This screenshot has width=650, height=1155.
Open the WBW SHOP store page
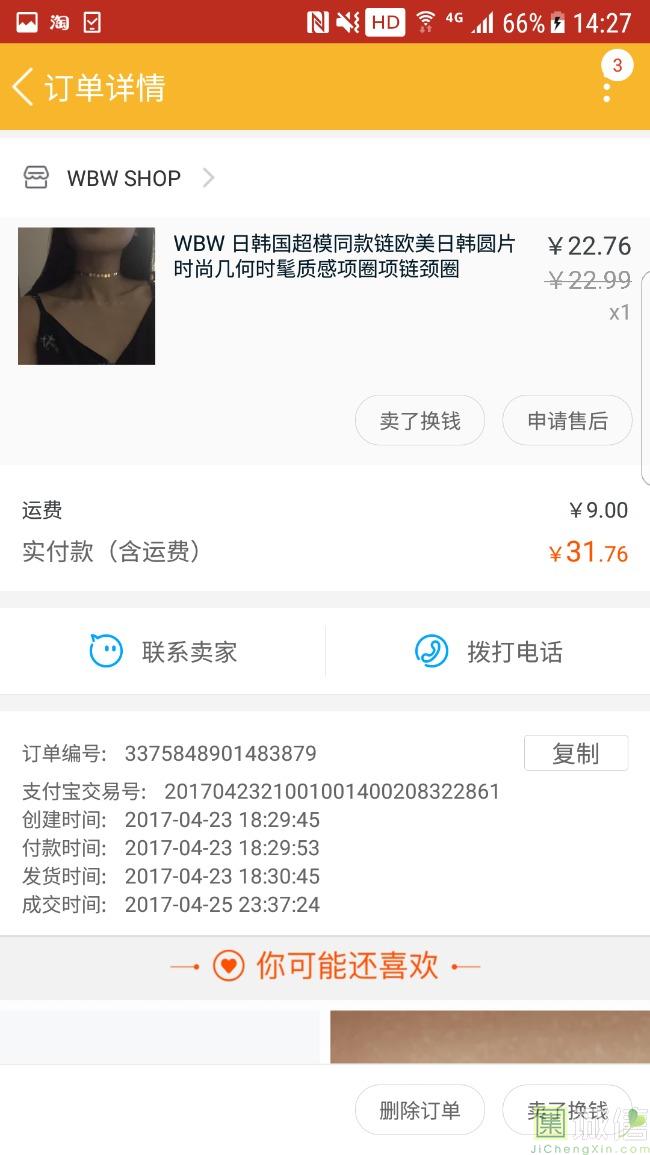[x=119, y=178]
